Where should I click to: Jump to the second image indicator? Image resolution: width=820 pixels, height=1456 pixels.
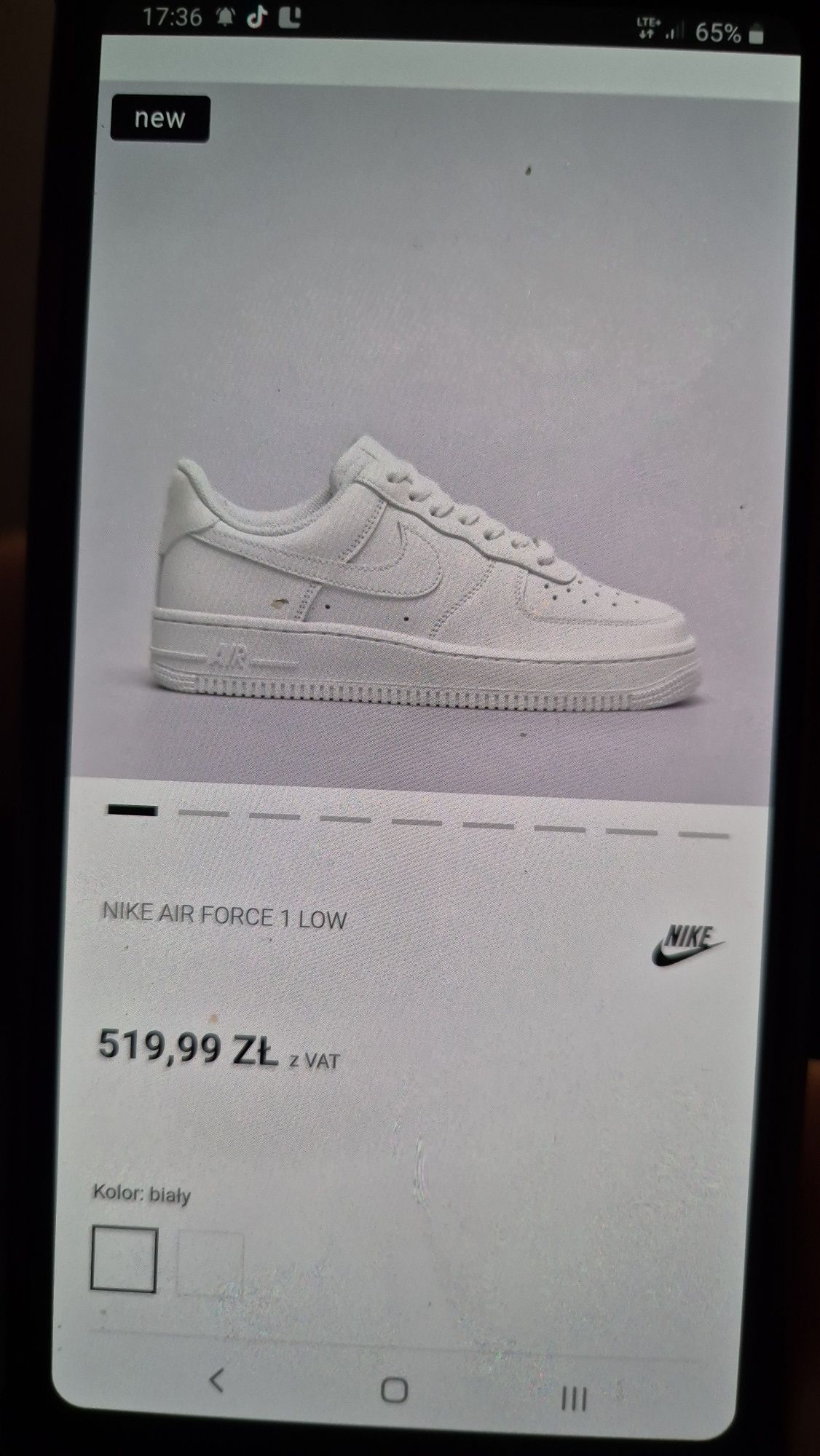pos(203,813)
